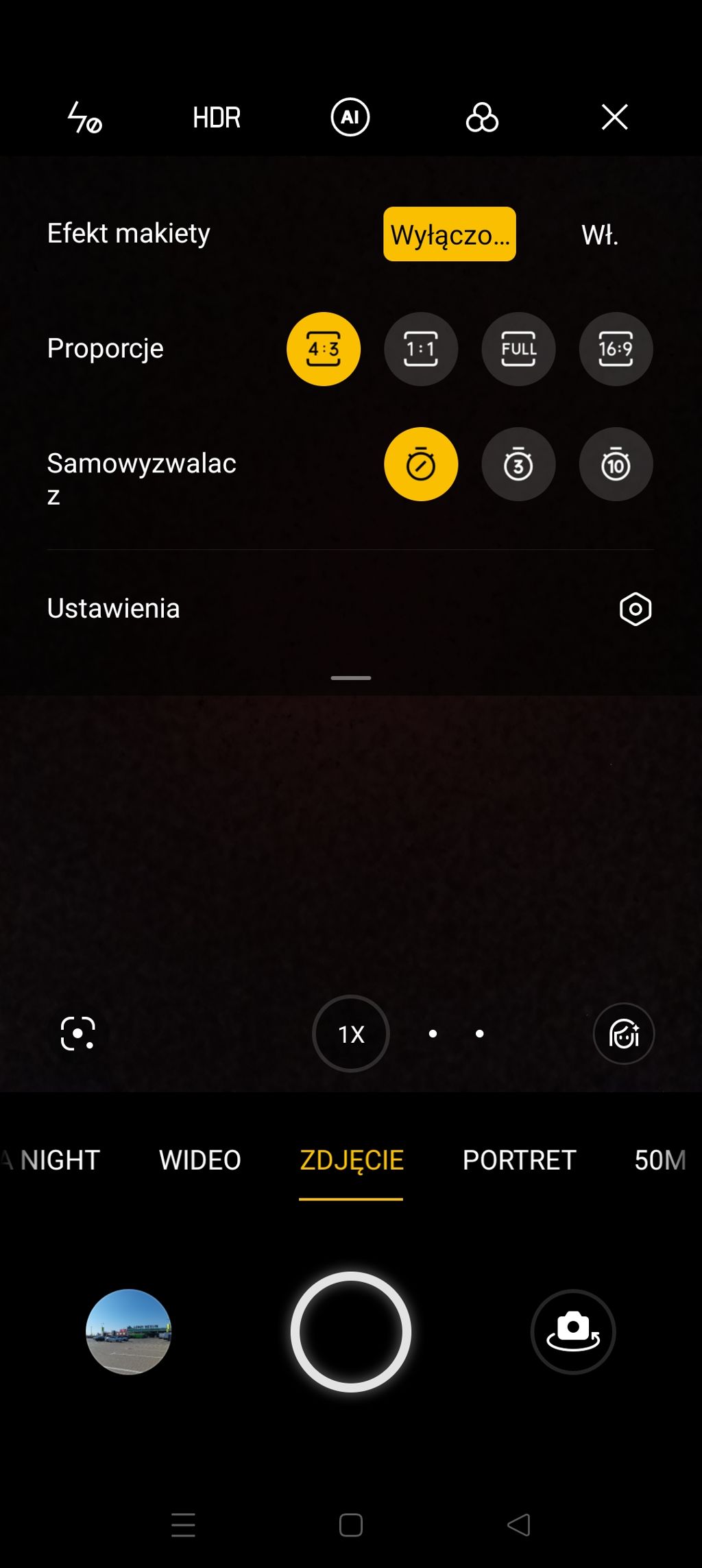Flip to the front camera
Screen dimensions: 702x1568
pos(573,1331)
